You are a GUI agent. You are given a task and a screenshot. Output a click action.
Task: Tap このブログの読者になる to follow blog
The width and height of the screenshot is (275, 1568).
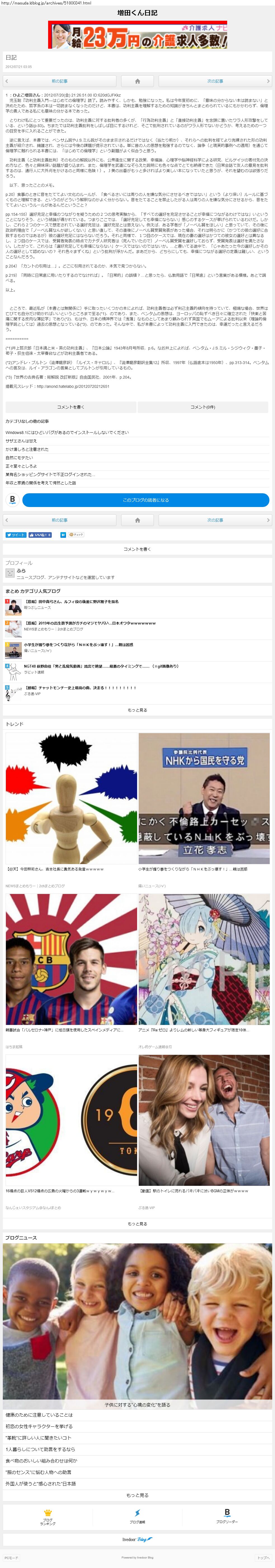(146, 500)
